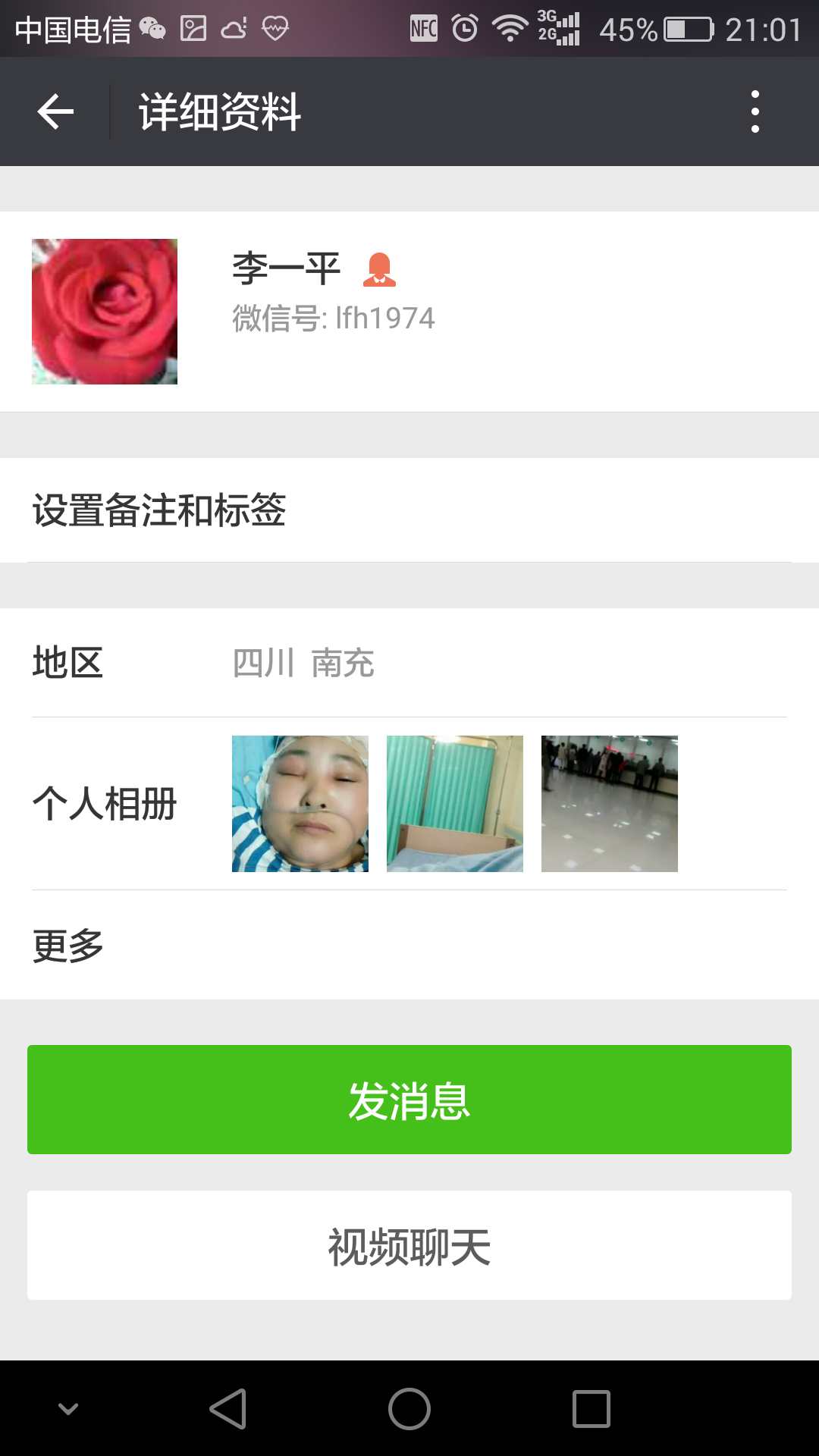The image size is (819, 1456).
Task: Tap the system home button
Action: [409, 1409]
